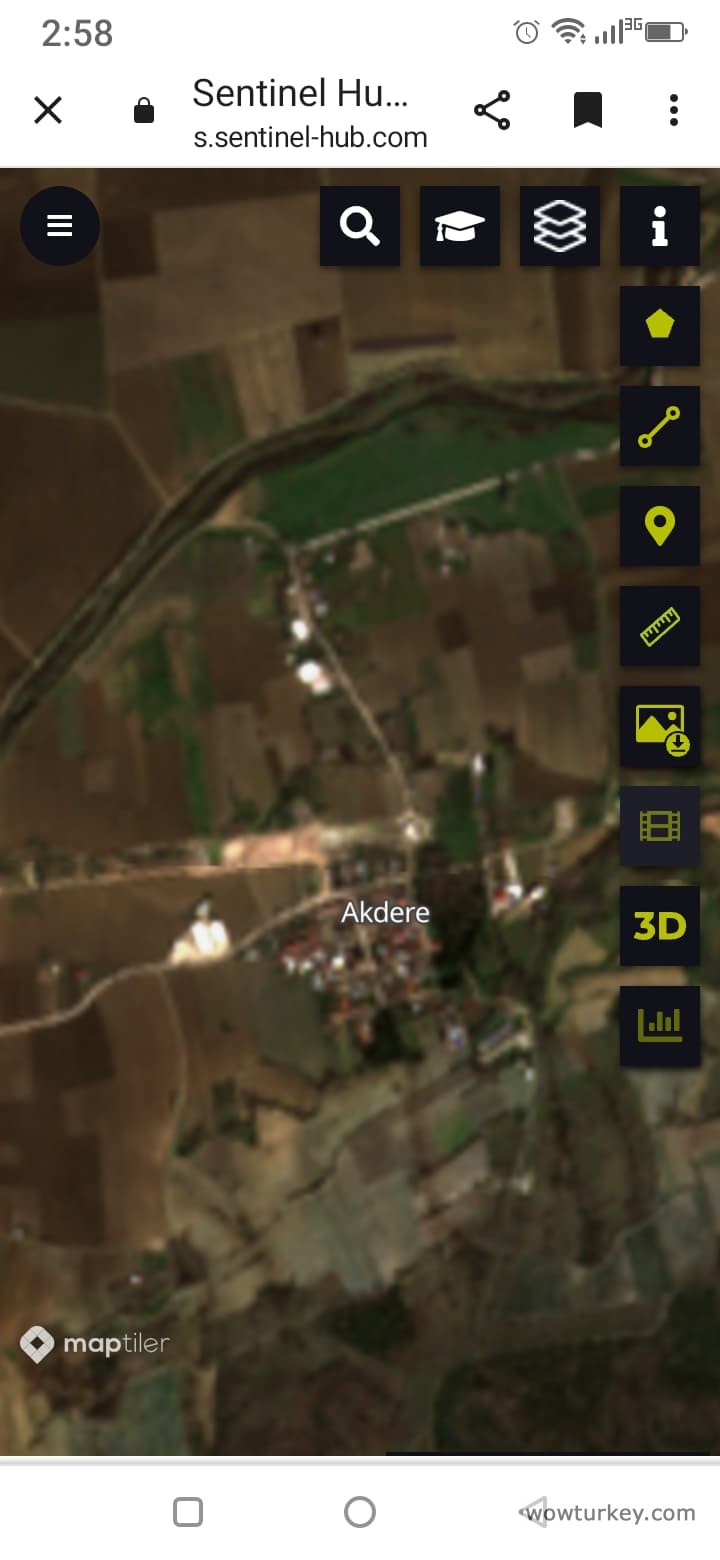View the site security lock details
Image resolution: width=720 pixels, height=1560 pixels.
(x=144, y=109)
